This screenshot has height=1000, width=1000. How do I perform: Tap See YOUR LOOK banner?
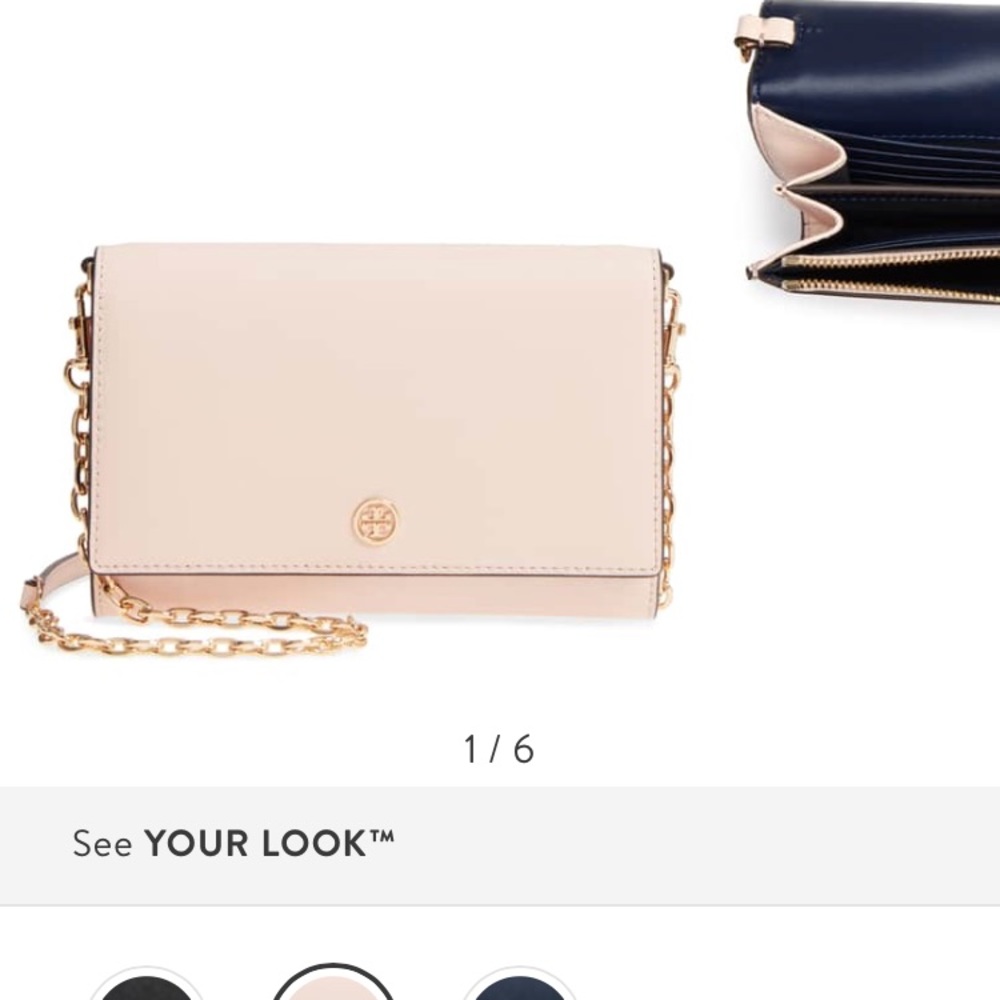(500, 844)
